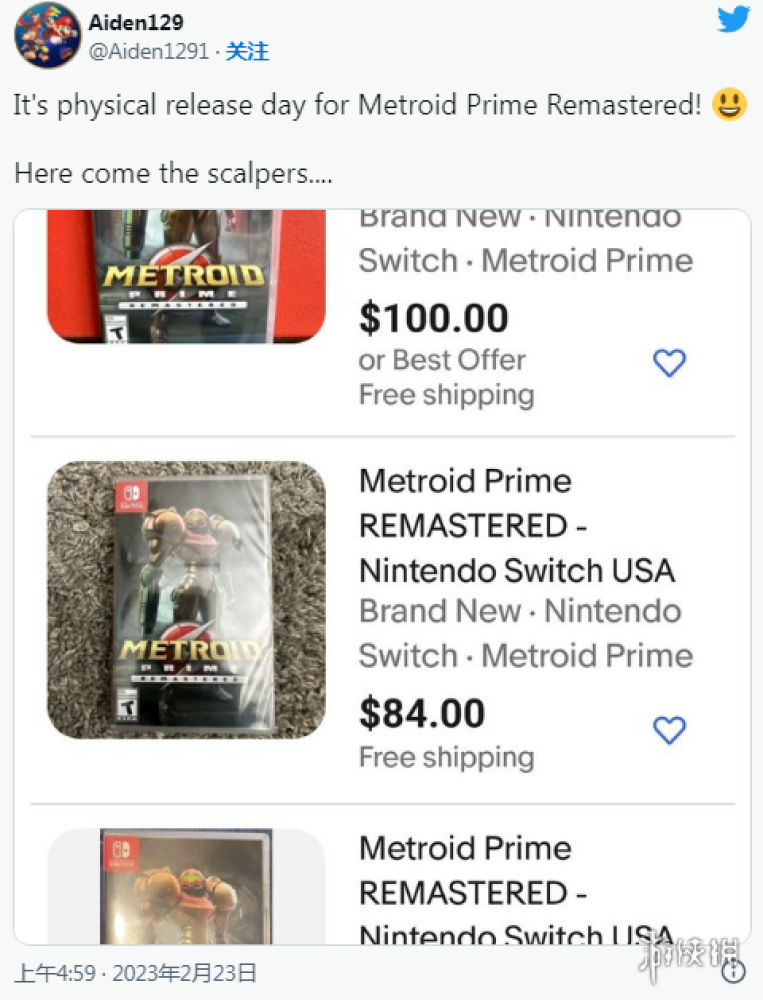
Task: Tap the @Aiden1291 handle
Action: coord(149,52)
